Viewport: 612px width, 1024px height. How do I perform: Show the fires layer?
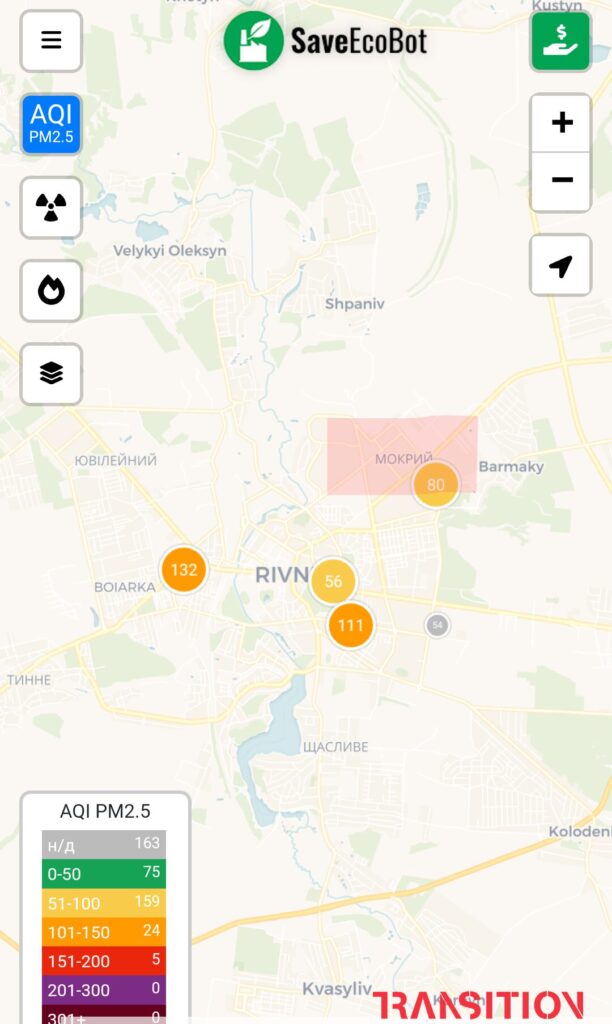[51, 291]
